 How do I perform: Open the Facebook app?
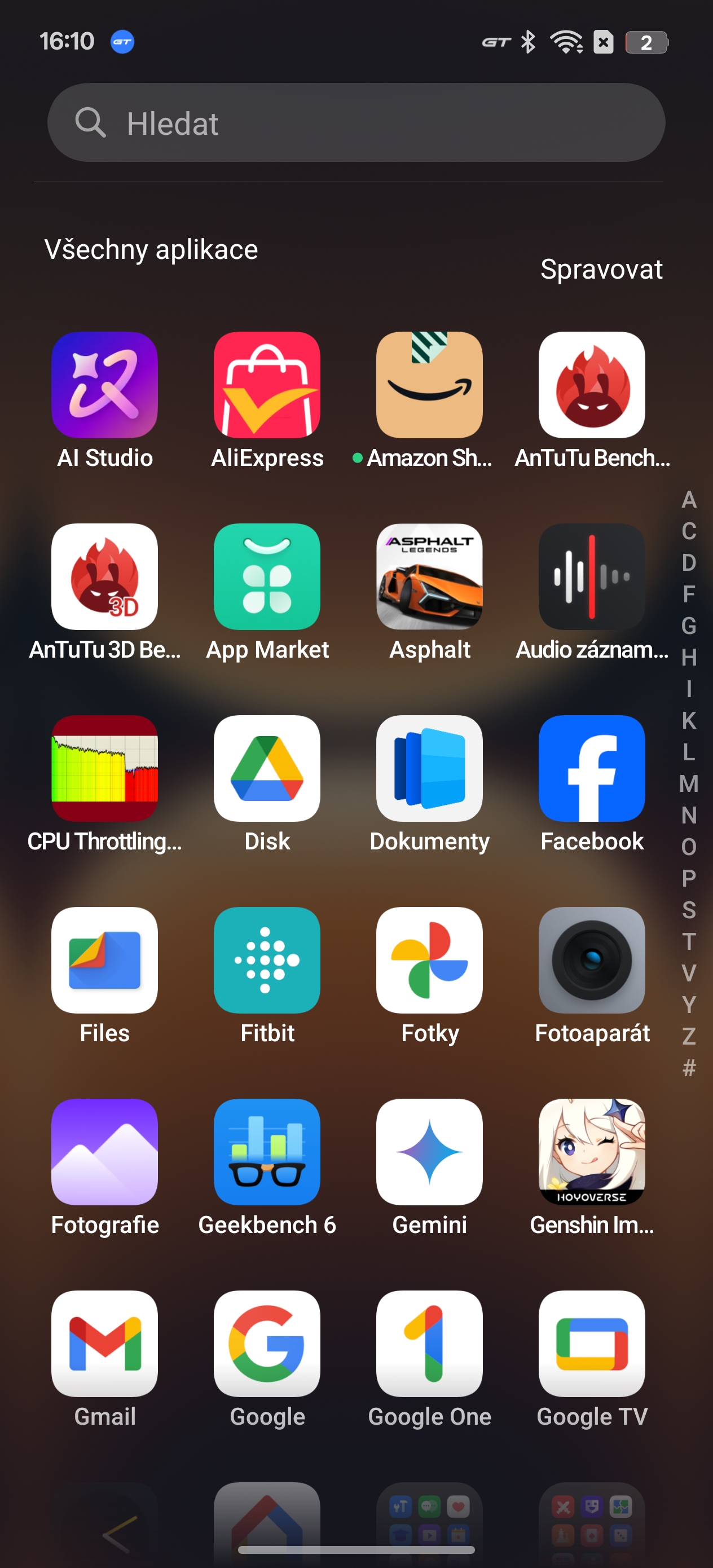tap(591, 769)
